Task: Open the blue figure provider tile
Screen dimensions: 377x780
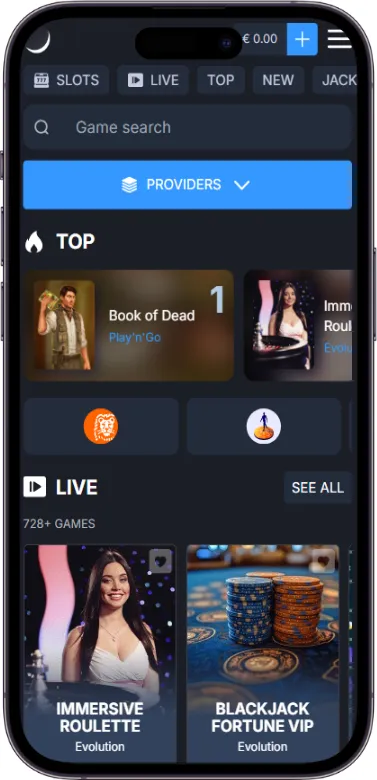Action: click(x=264, y=426)
